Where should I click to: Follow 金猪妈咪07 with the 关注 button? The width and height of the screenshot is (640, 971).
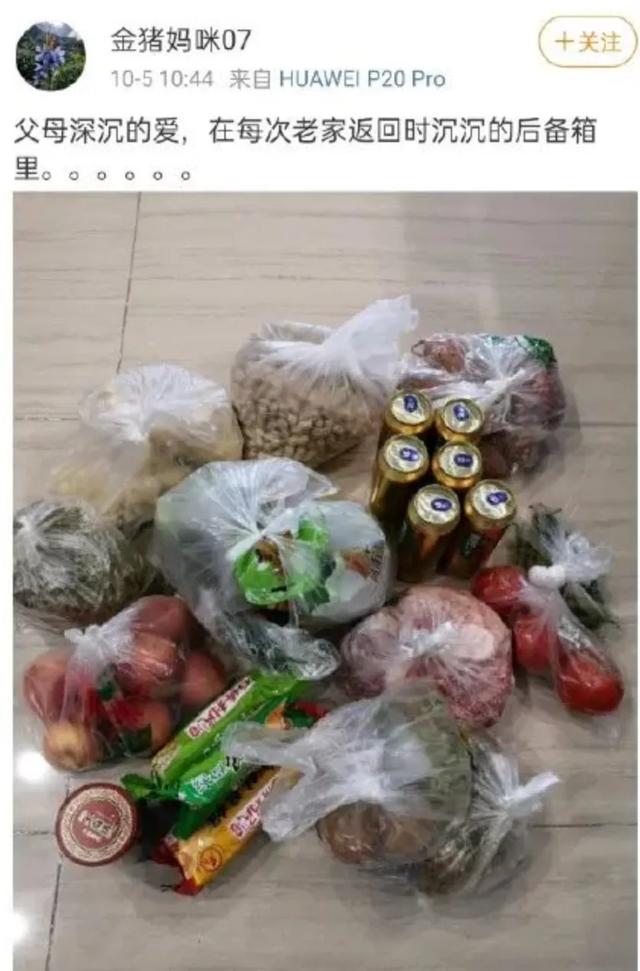[587, 42]
